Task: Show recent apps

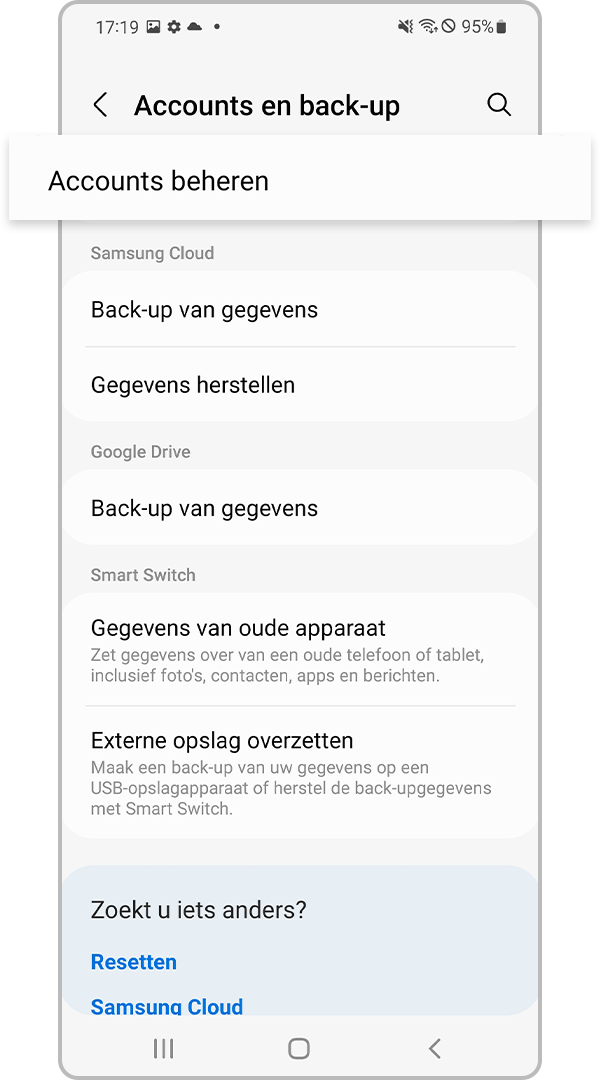Action: (163, 1048)
